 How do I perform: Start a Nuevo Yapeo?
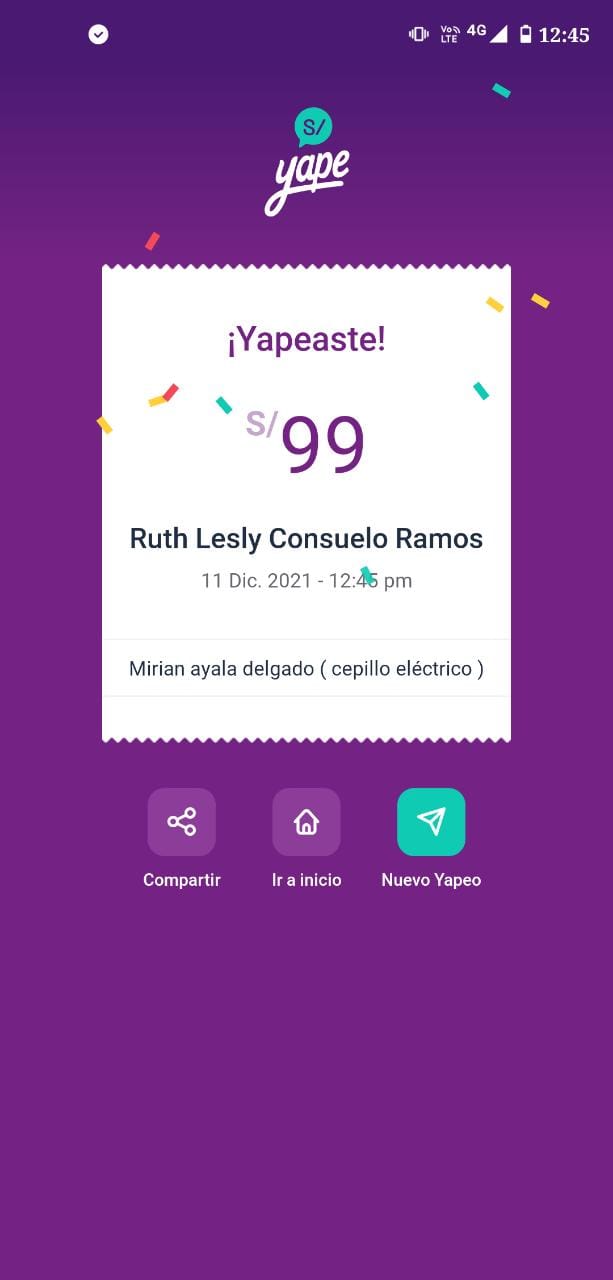(431, 822)
